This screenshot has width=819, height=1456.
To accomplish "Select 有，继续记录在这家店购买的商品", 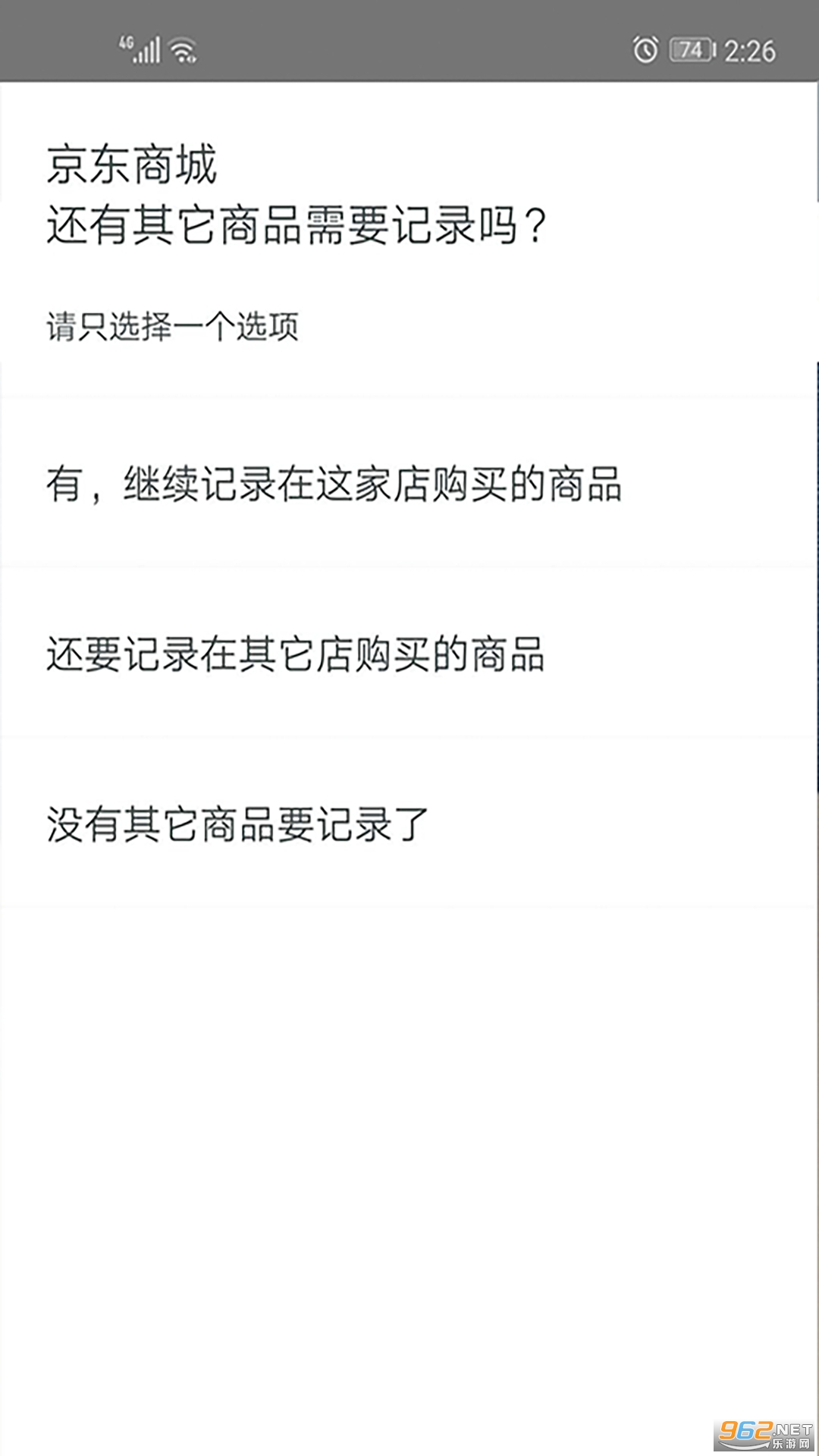I will pyautogui.click(x=409, y=483).
